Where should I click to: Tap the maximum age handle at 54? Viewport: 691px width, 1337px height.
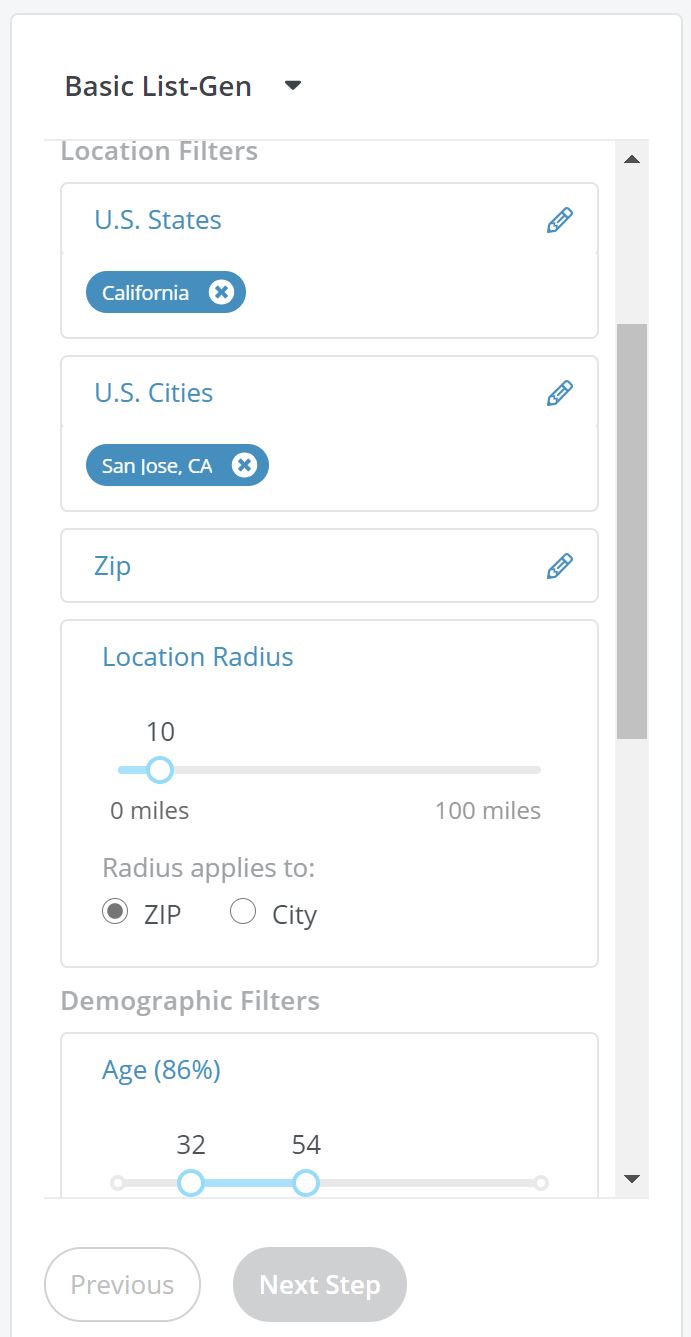click(x=306, y=1183)
